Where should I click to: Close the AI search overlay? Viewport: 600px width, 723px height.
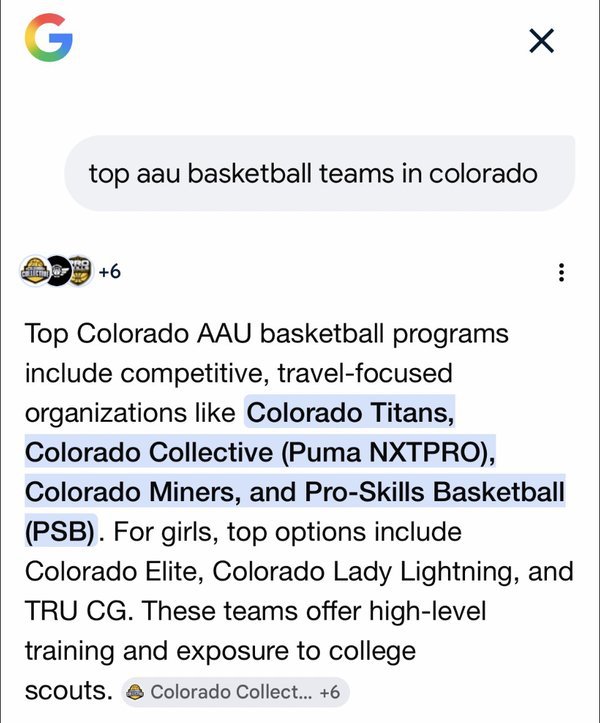coord(541,41)
